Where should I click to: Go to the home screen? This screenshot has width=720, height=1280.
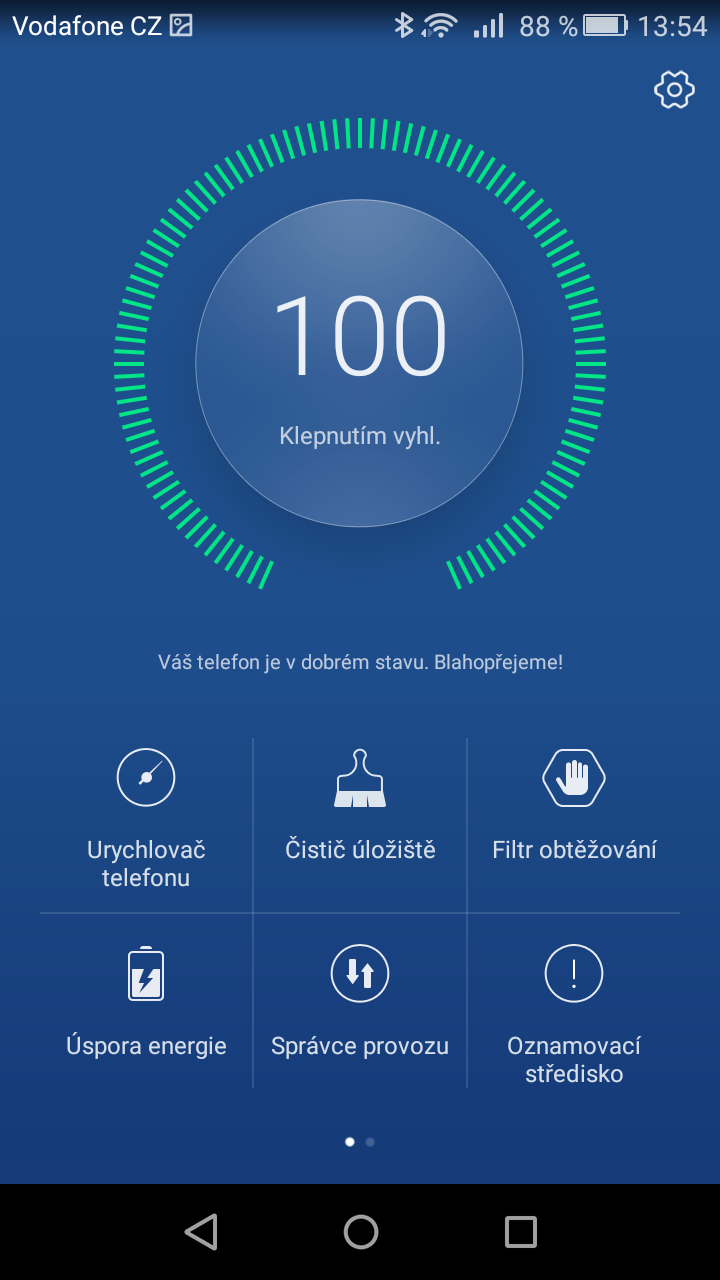click(360, 1232)
